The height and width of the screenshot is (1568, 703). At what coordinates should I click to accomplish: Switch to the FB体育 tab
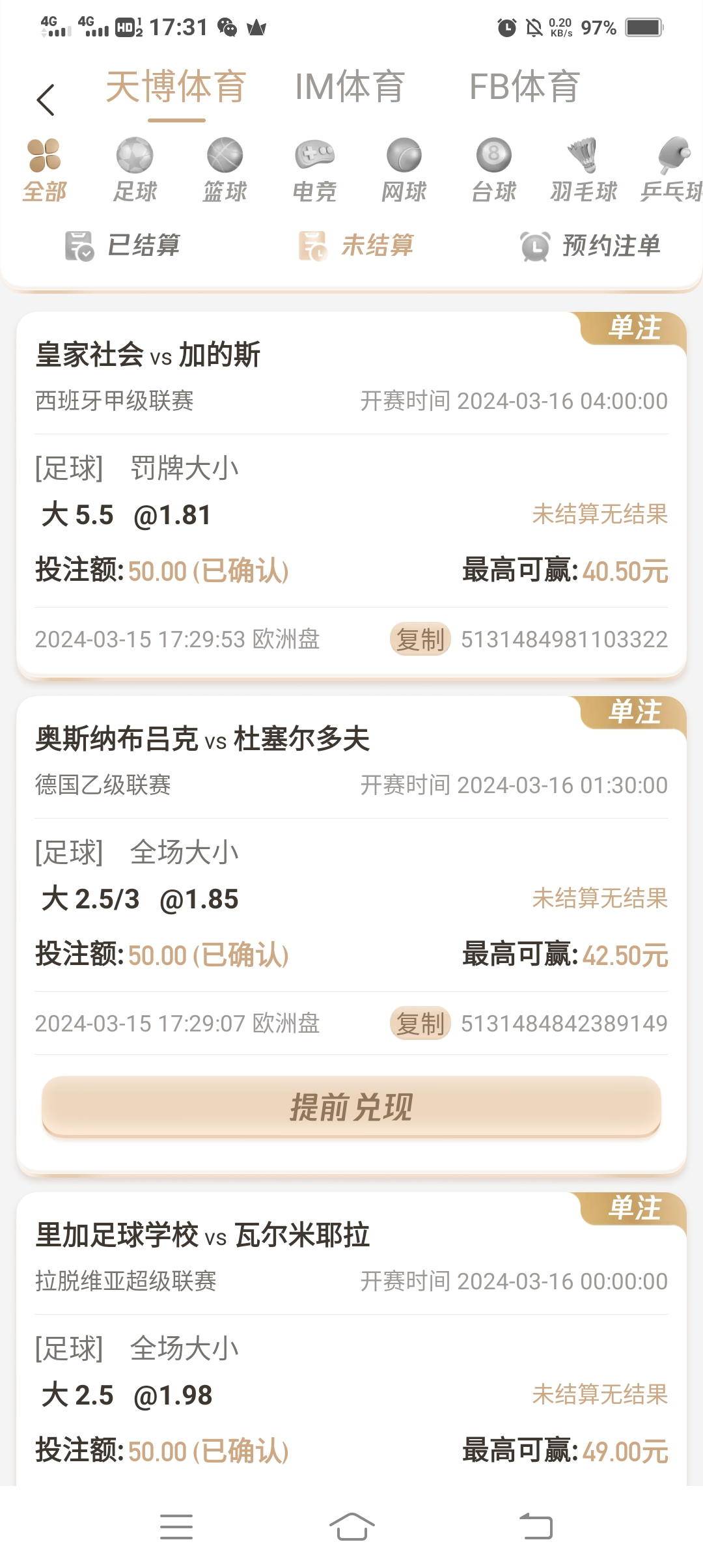tap(525, 87)
